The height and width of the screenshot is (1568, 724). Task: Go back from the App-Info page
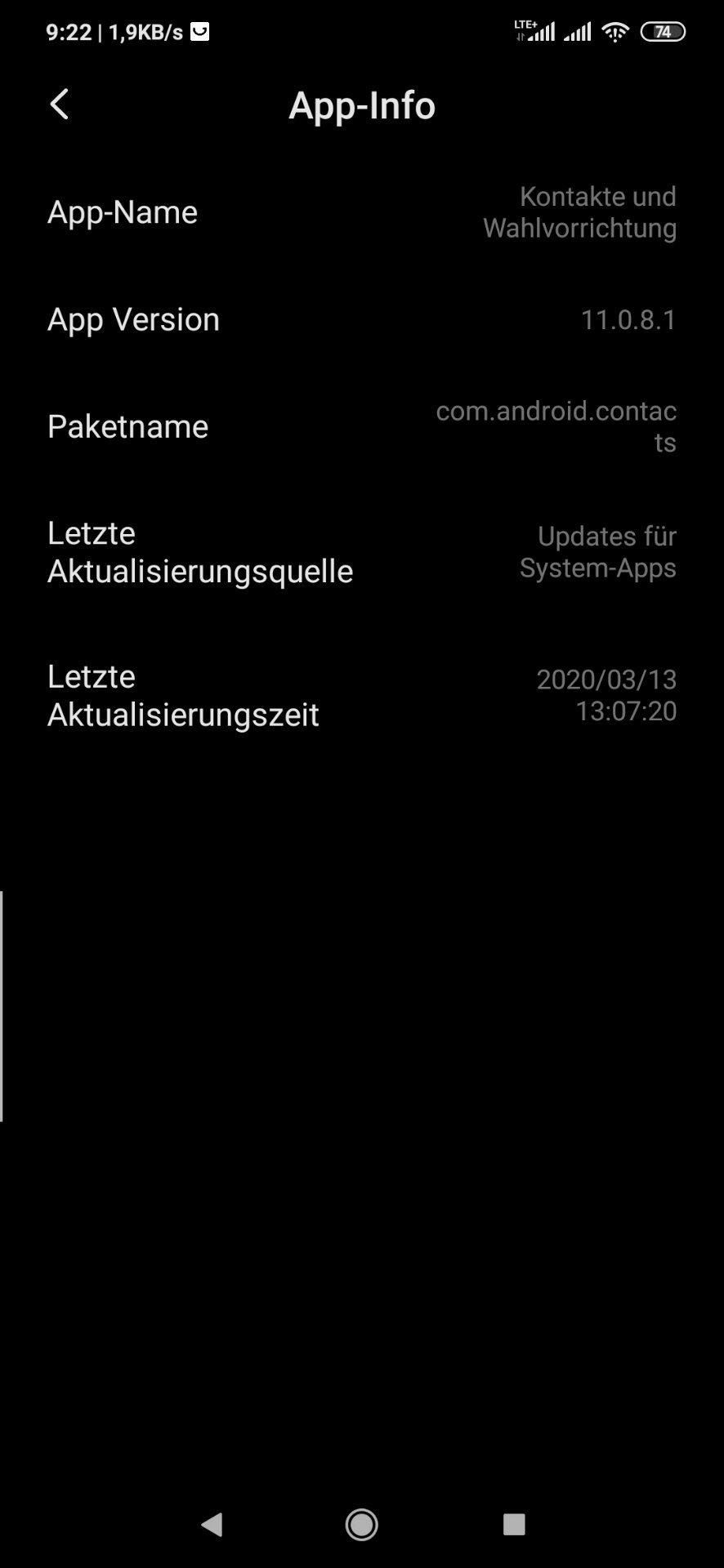[60, 105]
